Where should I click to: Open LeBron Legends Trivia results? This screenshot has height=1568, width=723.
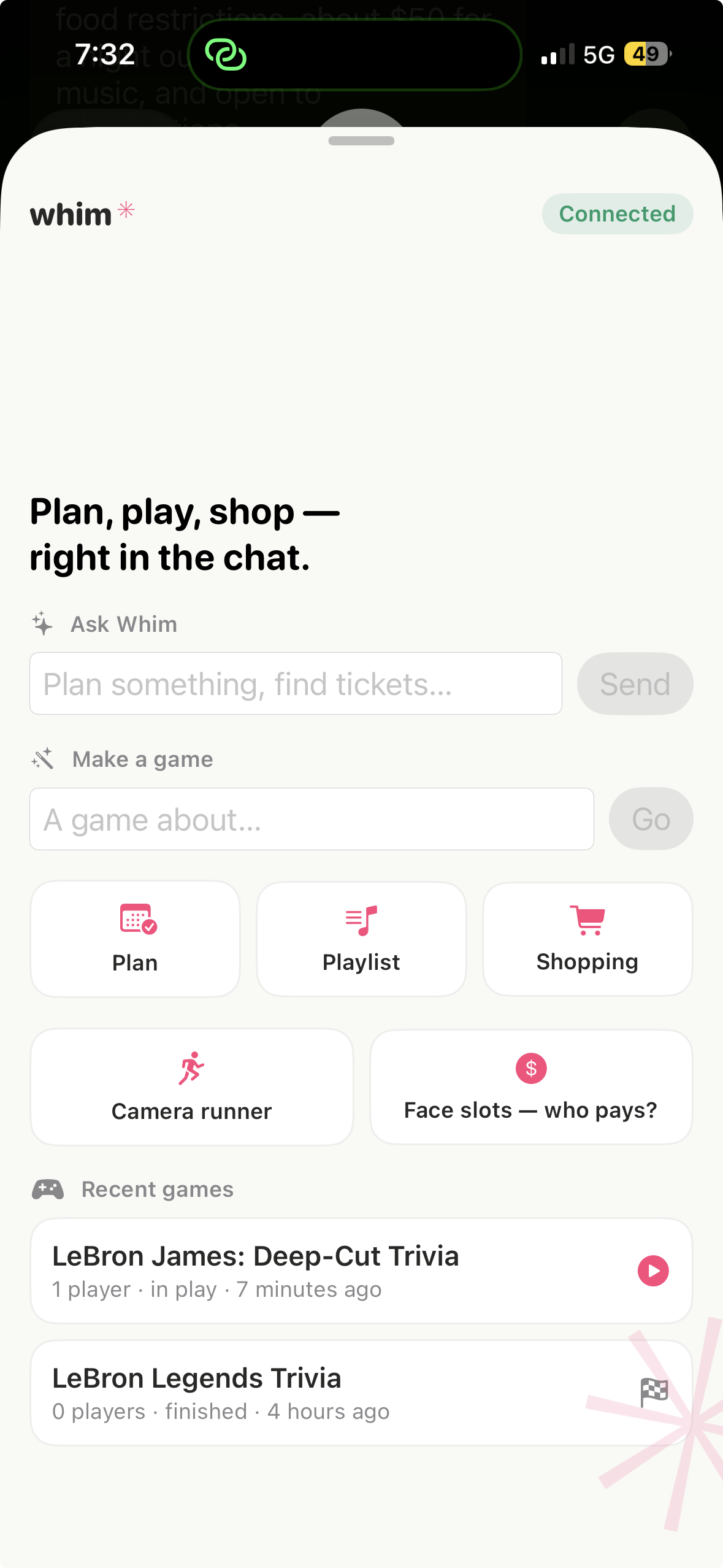tap(361, 1393)
